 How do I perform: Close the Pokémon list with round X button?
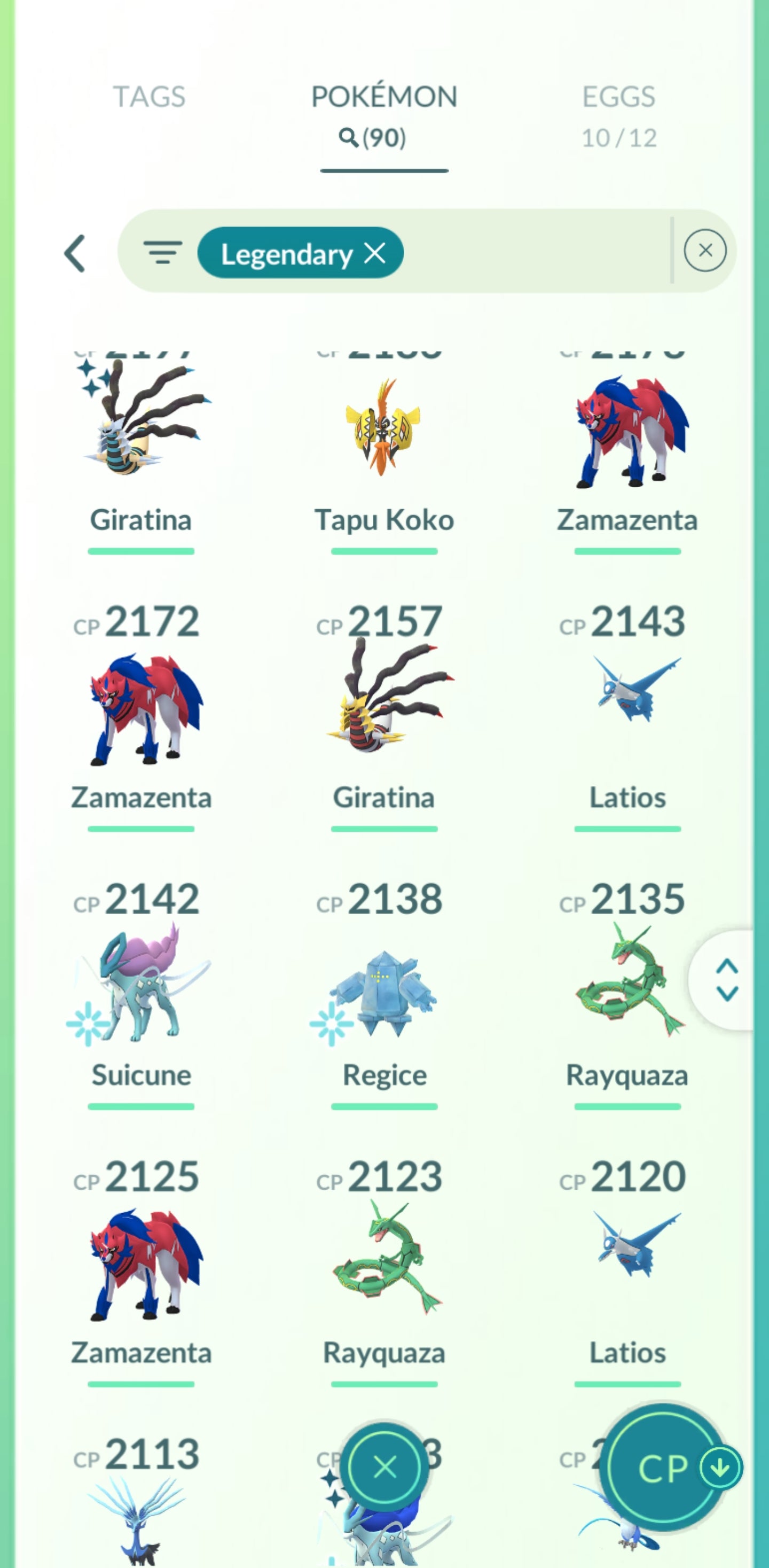click(384, 1468)
